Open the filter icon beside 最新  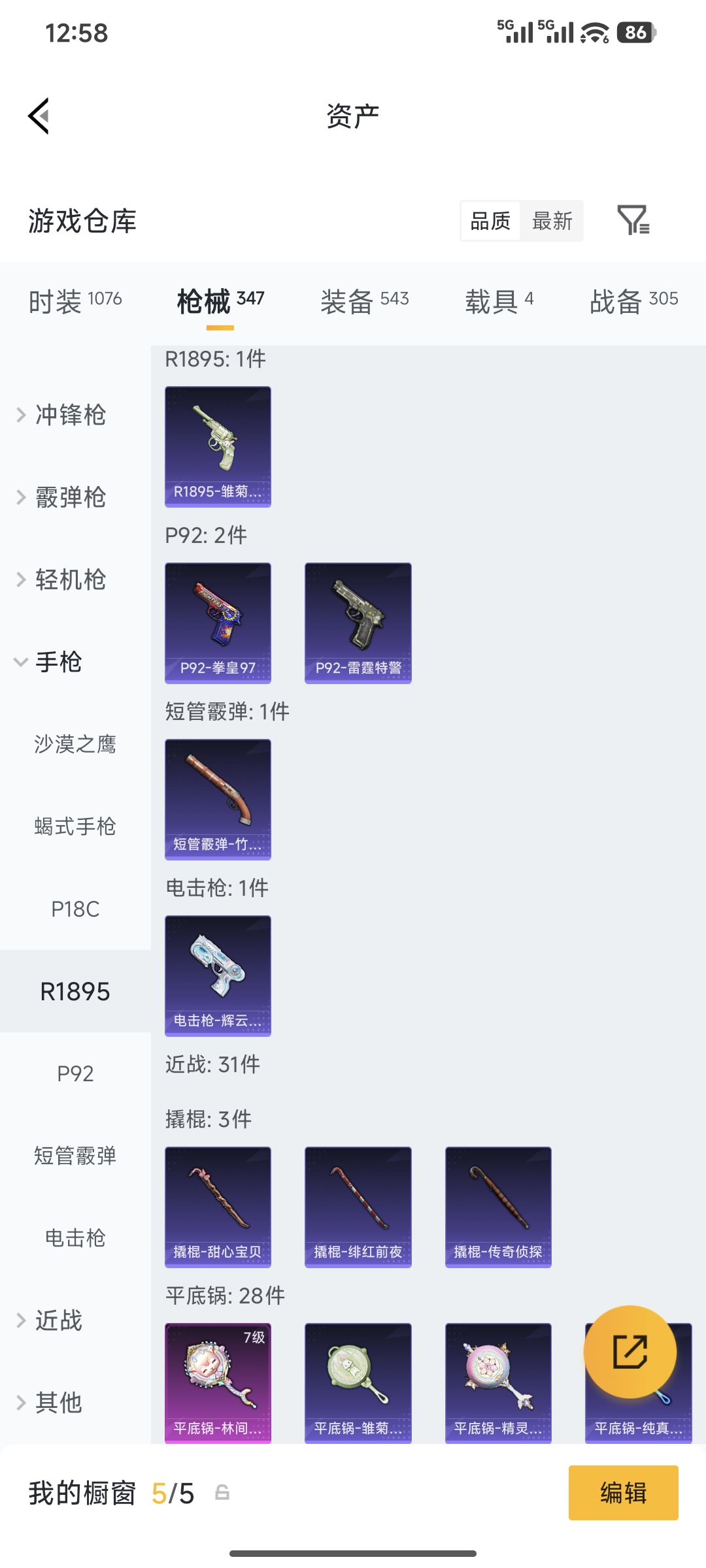tap(635, 221)
